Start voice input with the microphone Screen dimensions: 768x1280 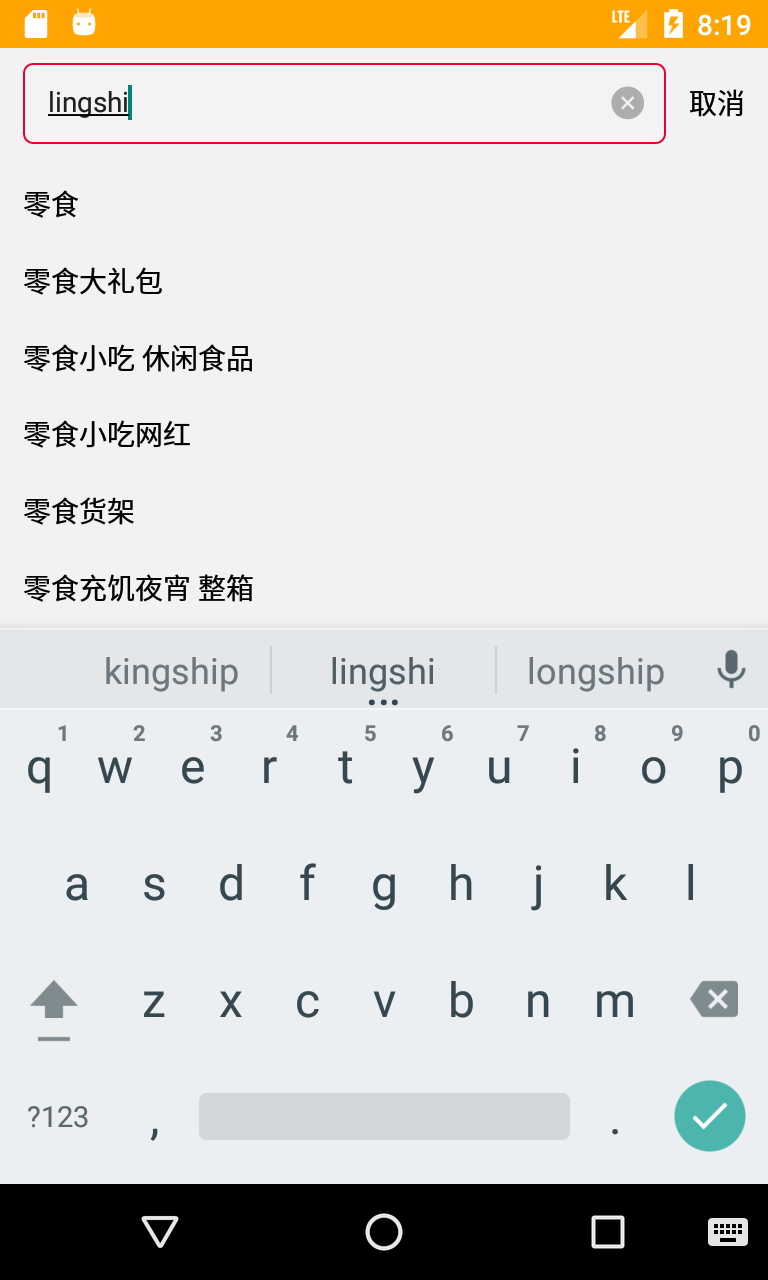731,669
